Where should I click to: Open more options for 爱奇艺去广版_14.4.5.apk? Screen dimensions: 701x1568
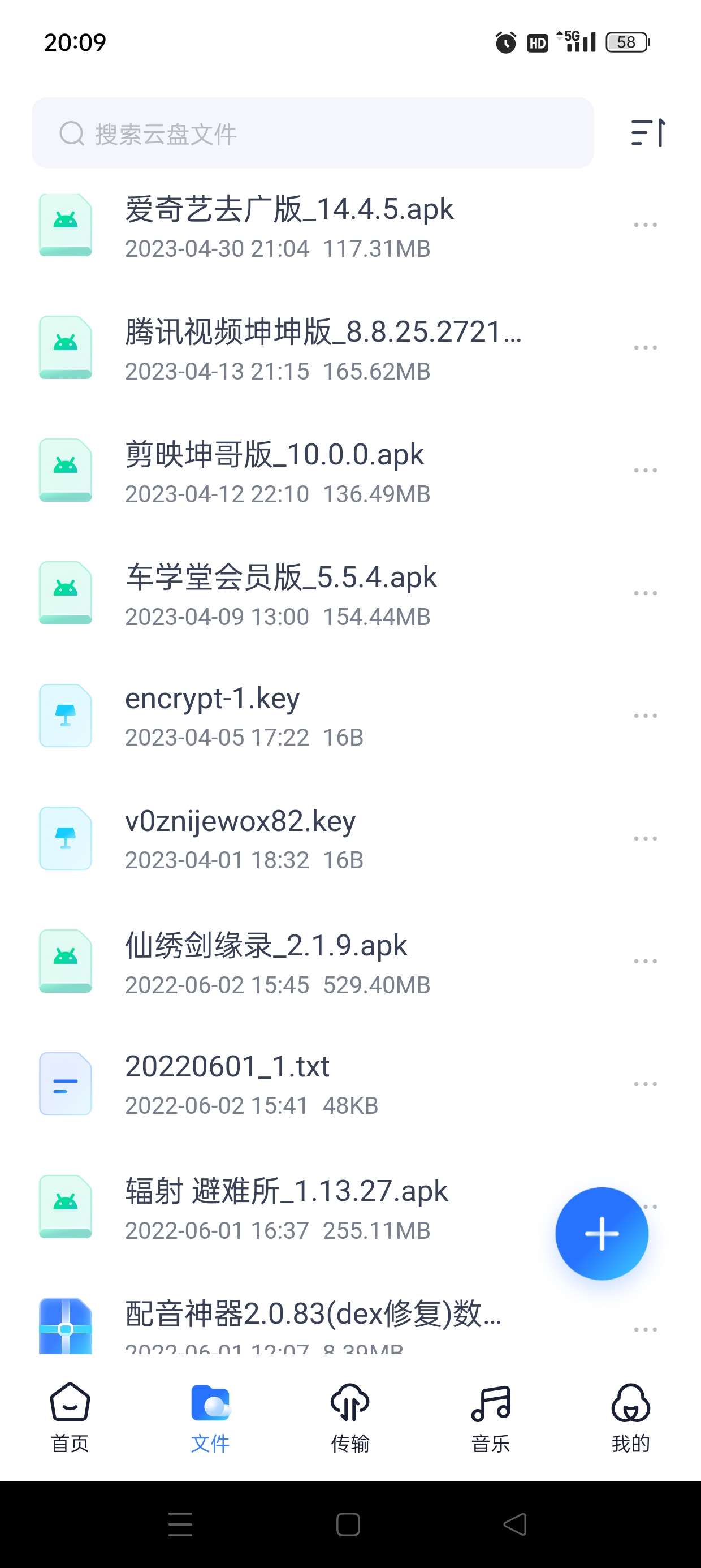click(645, 225)
